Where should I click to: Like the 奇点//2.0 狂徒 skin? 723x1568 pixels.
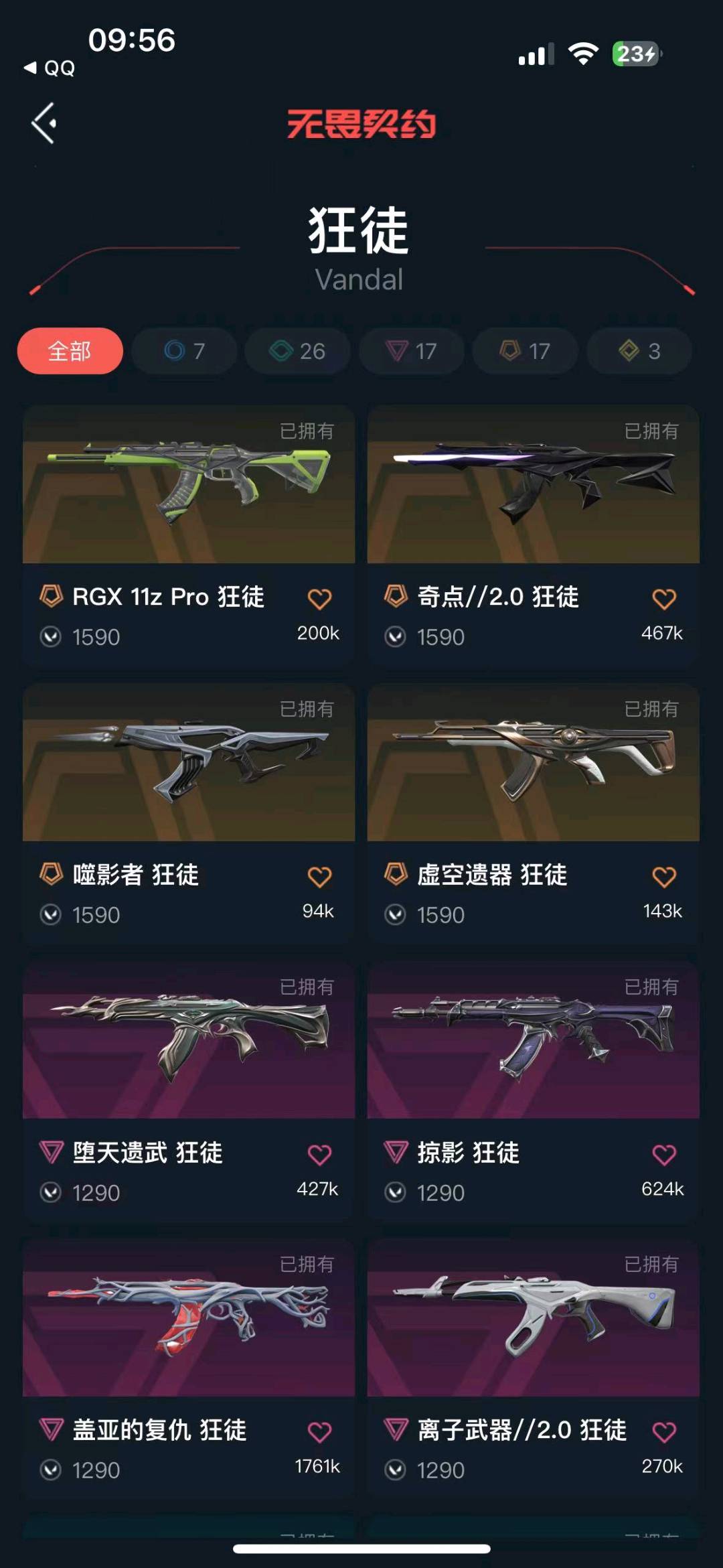[663, 599]
